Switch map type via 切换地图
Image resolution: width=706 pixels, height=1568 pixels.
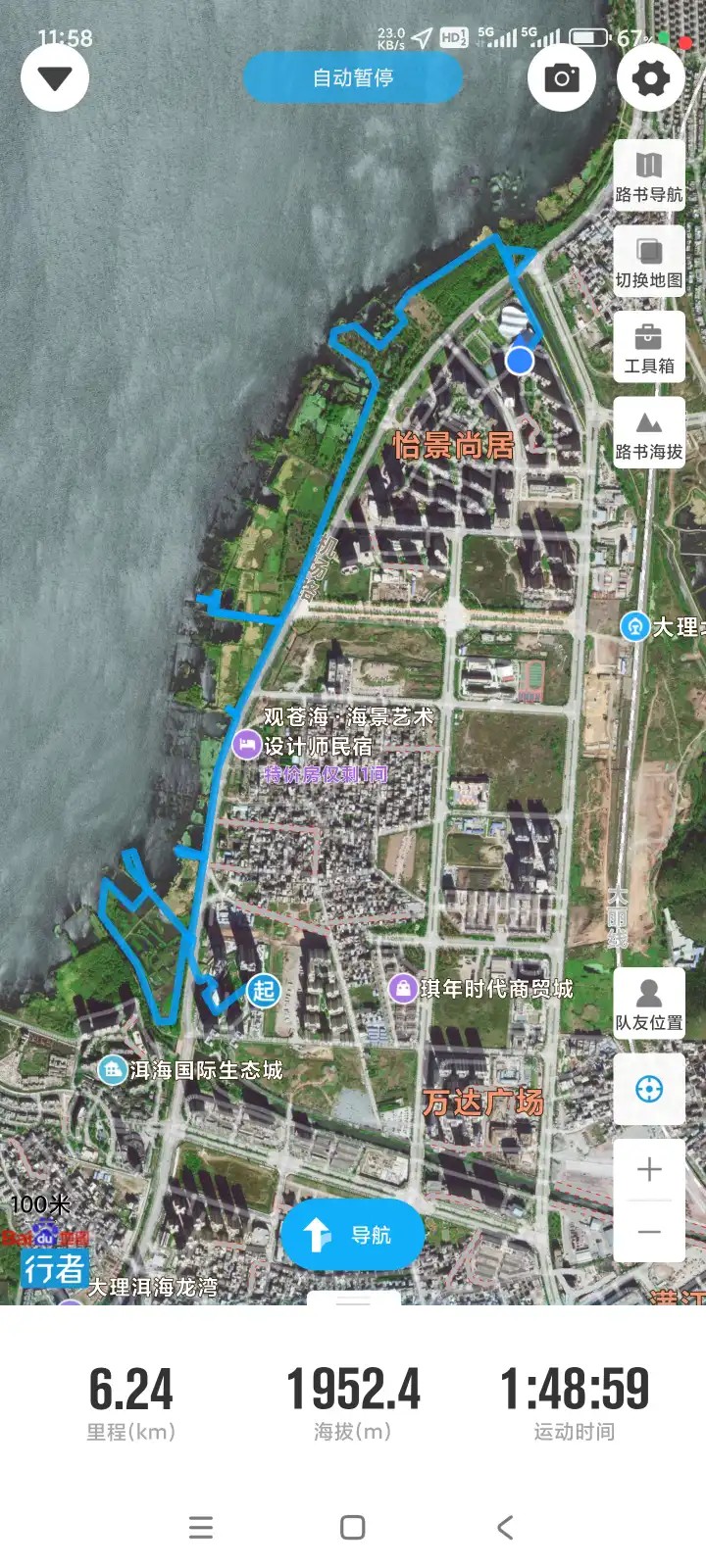[649, 260]
